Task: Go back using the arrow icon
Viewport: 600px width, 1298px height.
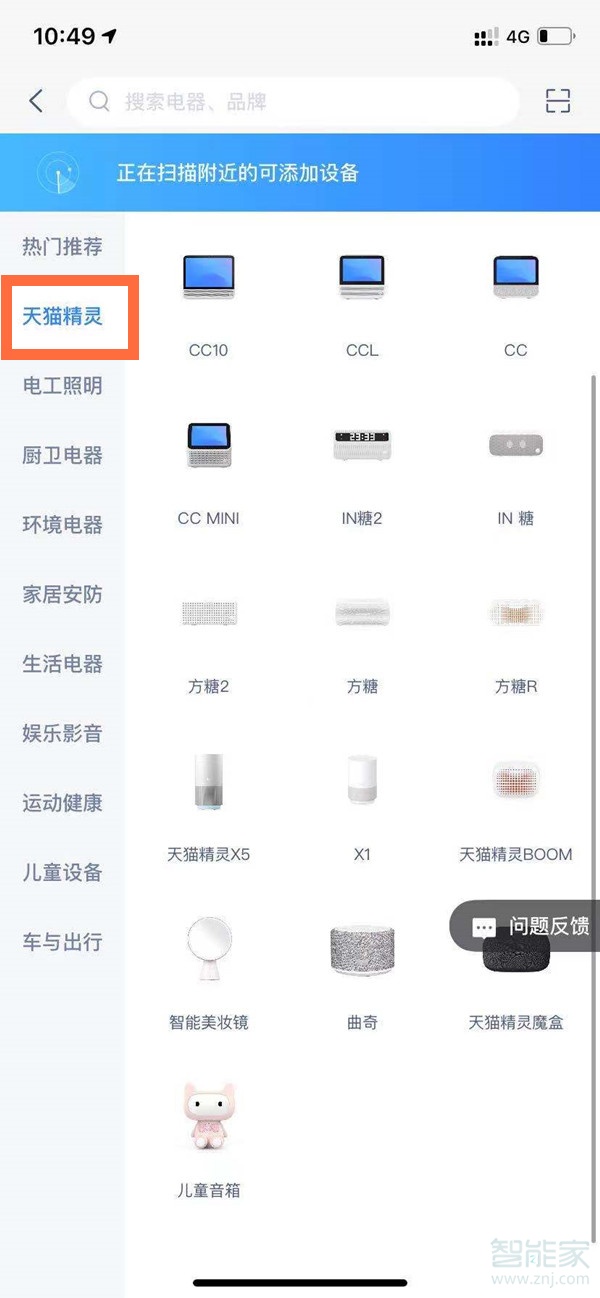Action: tap(37, 101)
